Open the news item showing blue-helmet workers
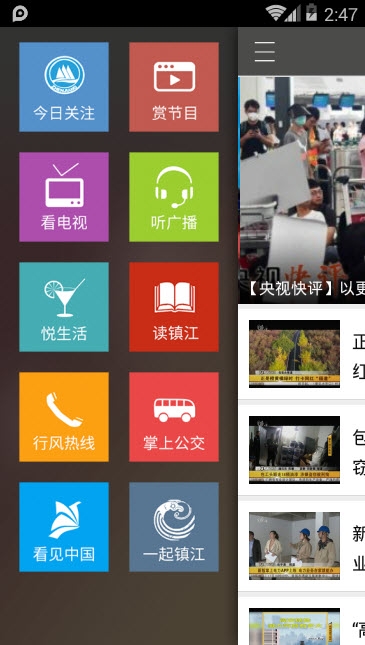 coord(302,546)
